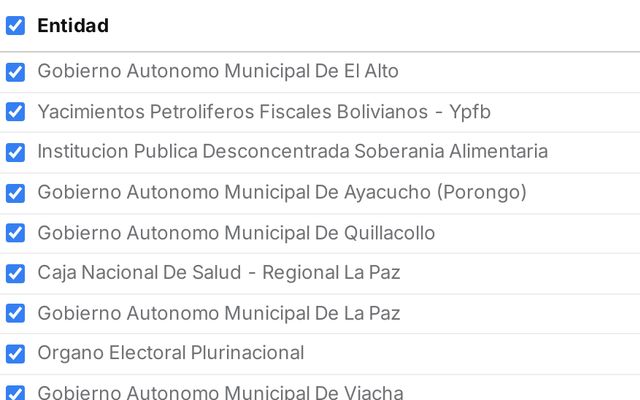The height and width of the screenshot is (400, 640).
Task: Uncheck Organo Electoral Plurinacional
Action: (x=15, y=353)
